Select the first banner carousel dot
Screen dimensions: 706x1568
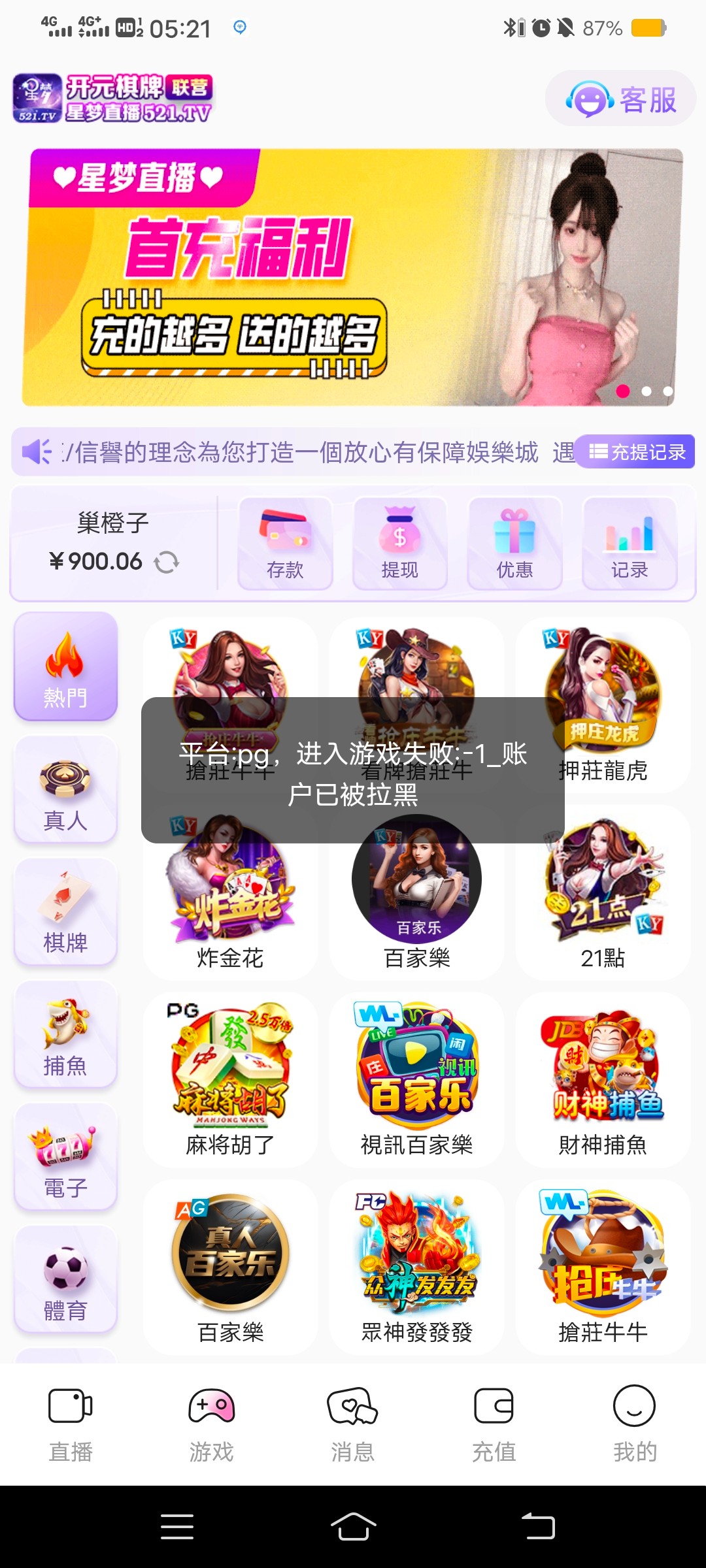coord(623,391)
